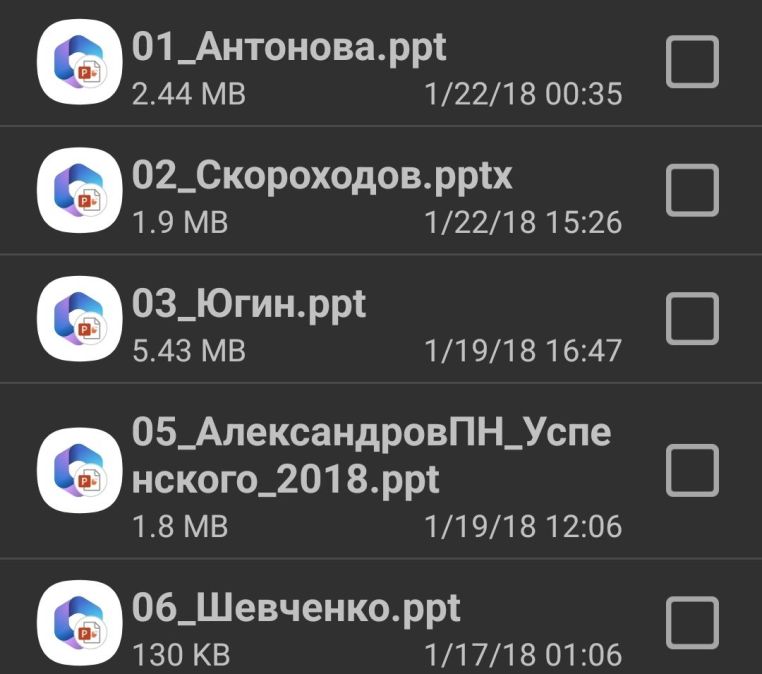Image resolution: width=762 pixels, height=674 pixels.
Task: Open the file 01_Антонова.ppt
Action: click(289, 48)
